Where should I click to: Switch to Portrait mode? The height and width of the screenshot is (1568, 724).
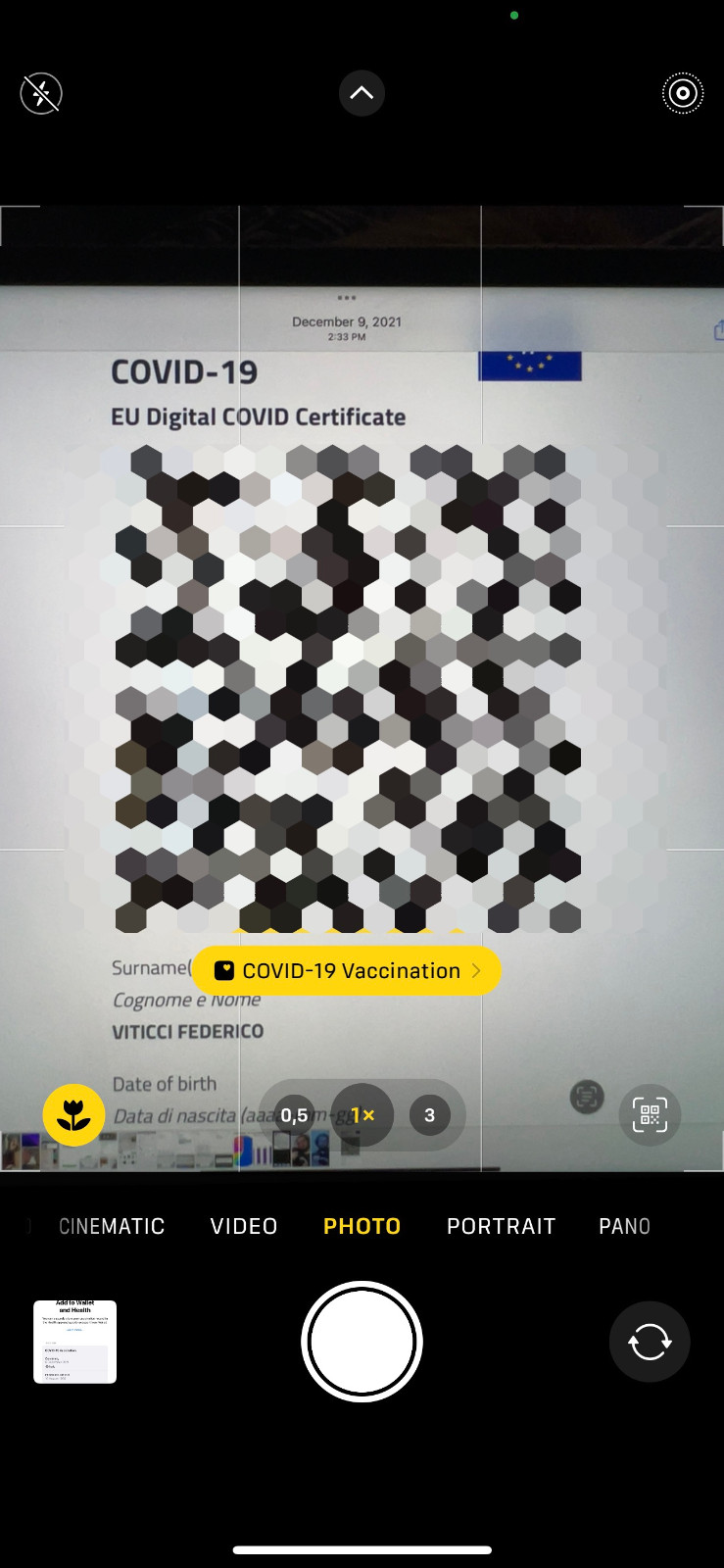pos(501,1226)
